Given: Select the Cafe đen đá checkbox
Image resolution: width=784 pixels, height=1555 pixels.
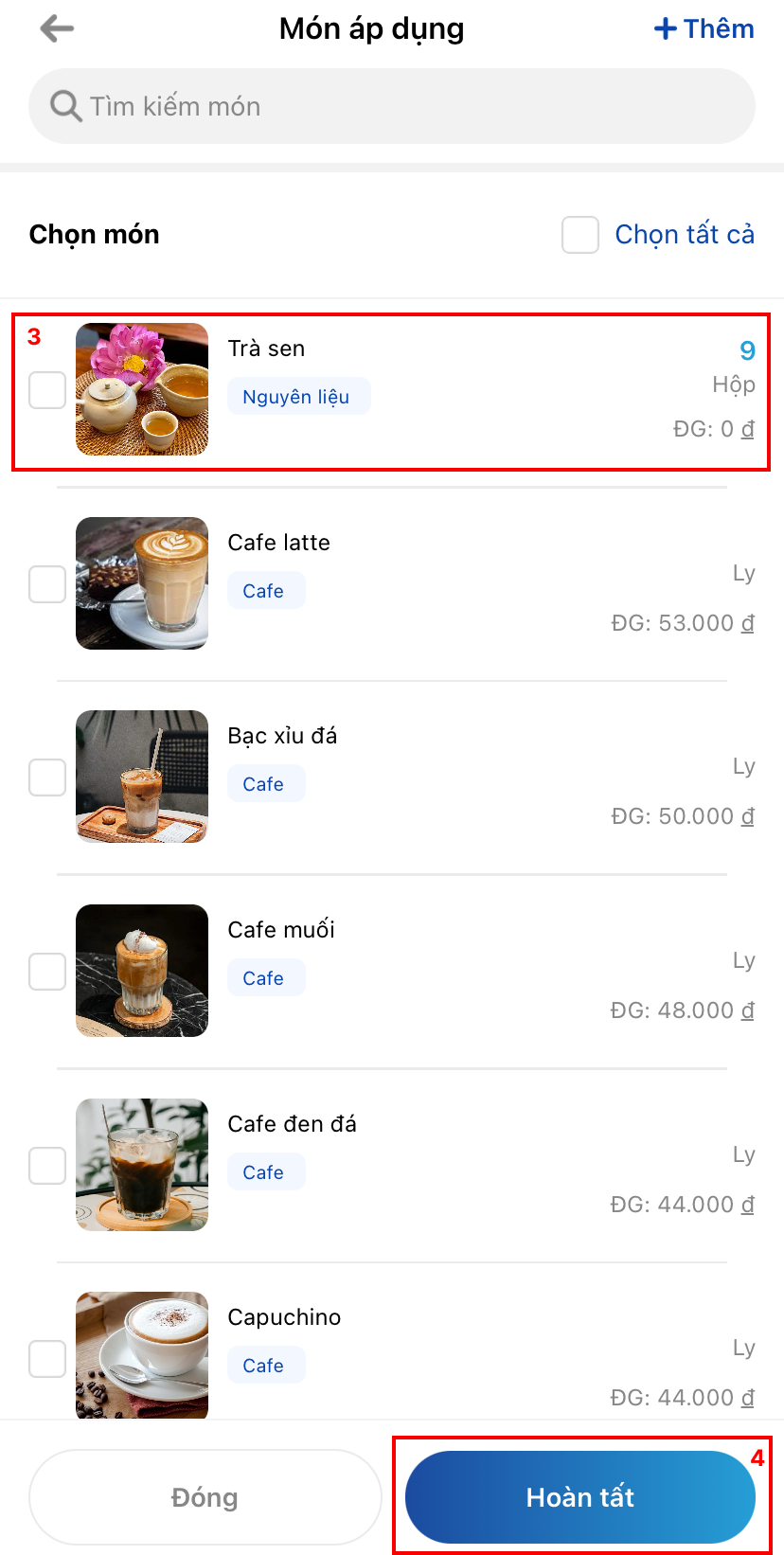Looking at the screenshot, I should point(47,1166).
